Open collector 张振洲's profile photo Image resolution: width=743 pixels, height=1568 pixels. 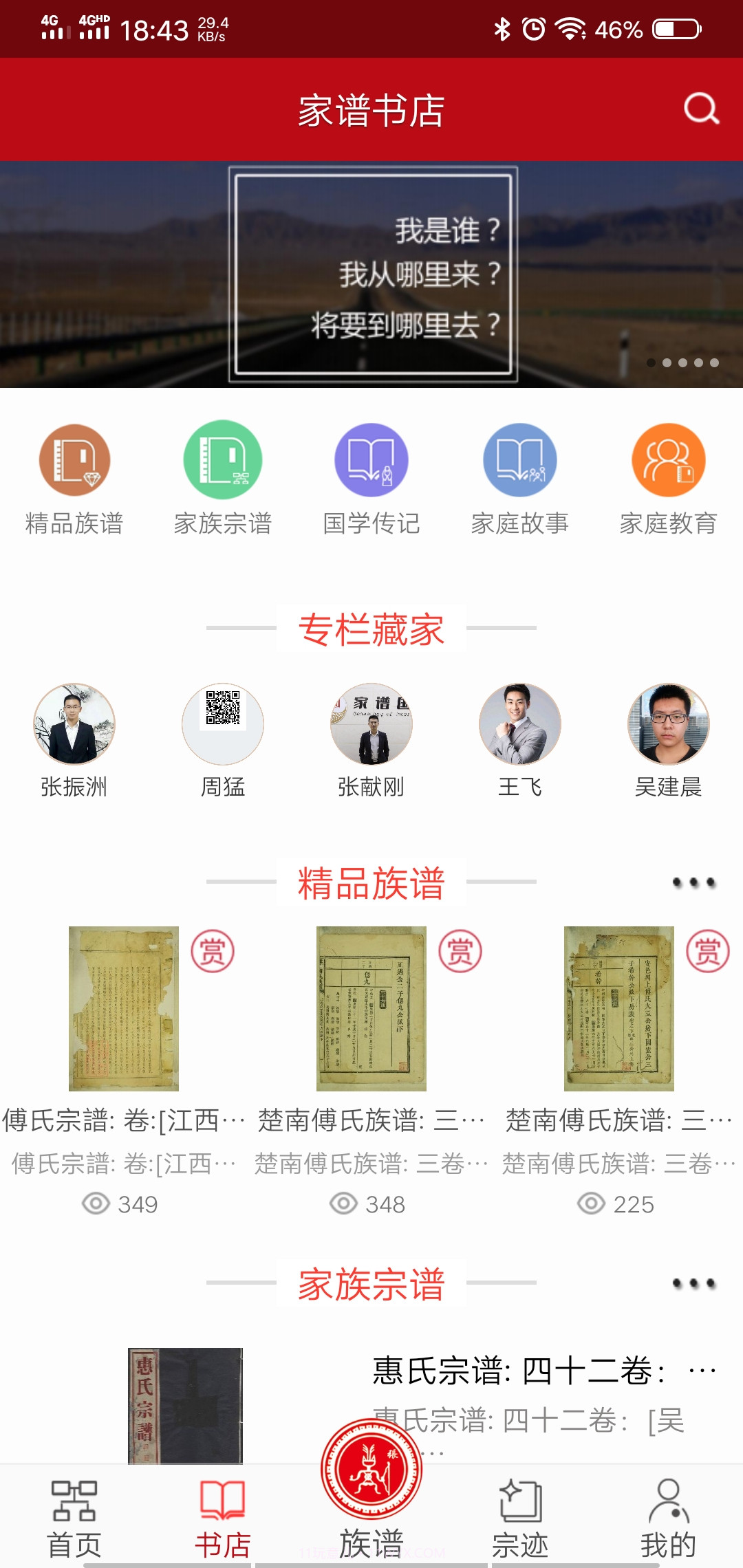[x=74, y=723]
